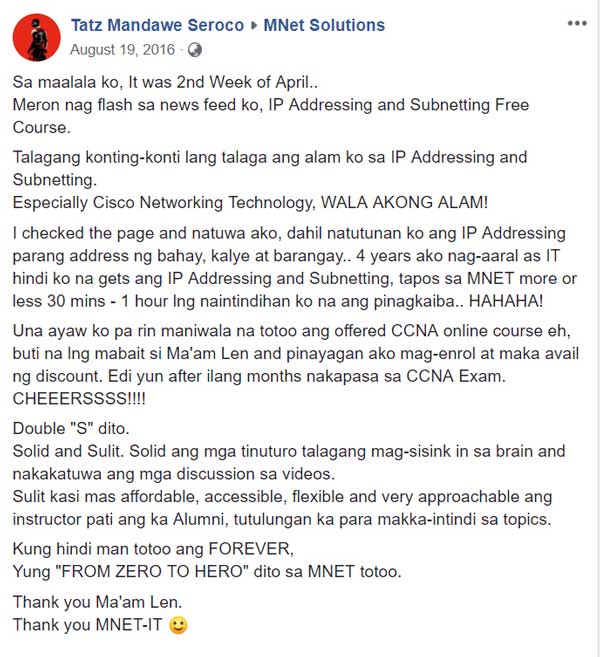Tap the poster's profile picture
600x657 pixels.
point(34,37)
